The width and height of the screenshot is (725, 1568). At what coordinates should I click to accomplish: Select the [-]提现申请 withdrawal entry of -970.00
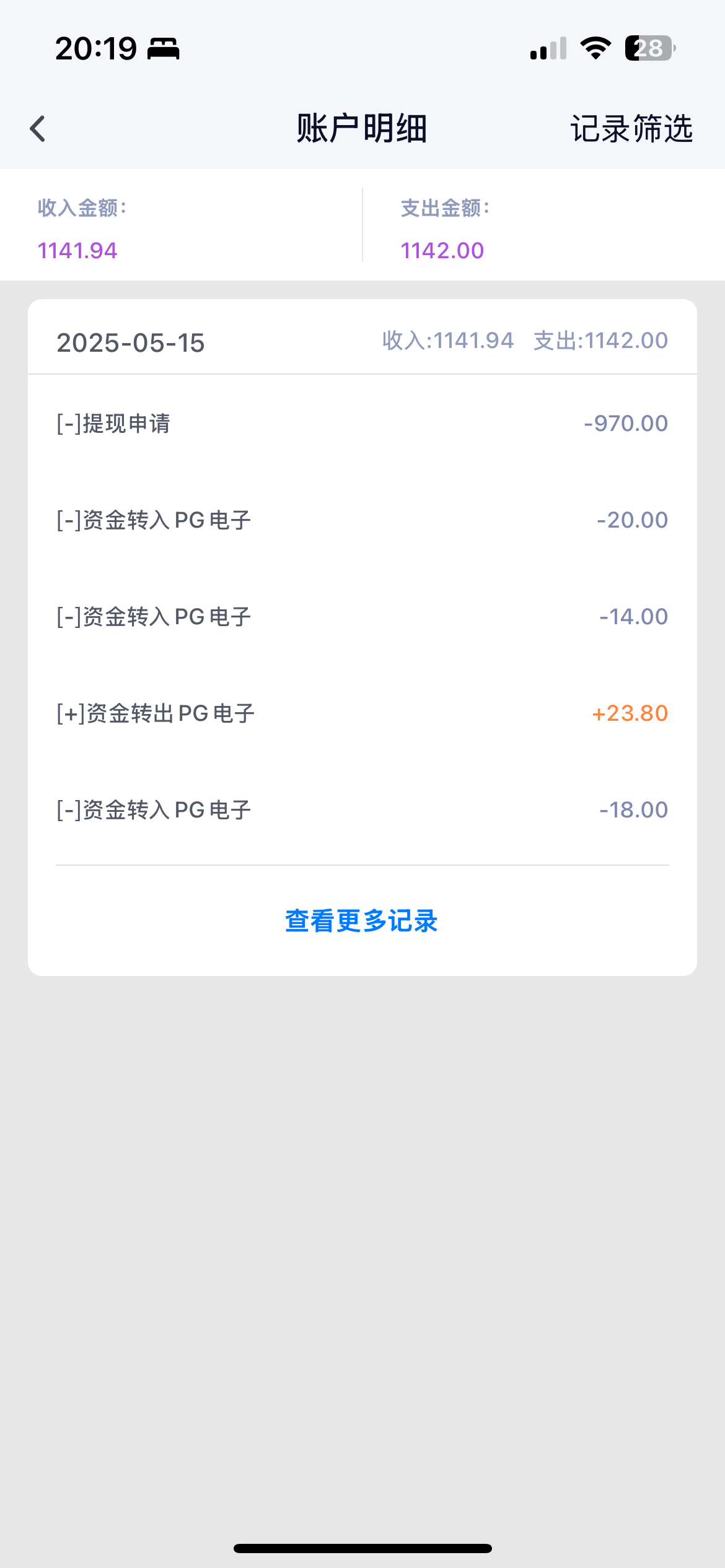[362, 423]
